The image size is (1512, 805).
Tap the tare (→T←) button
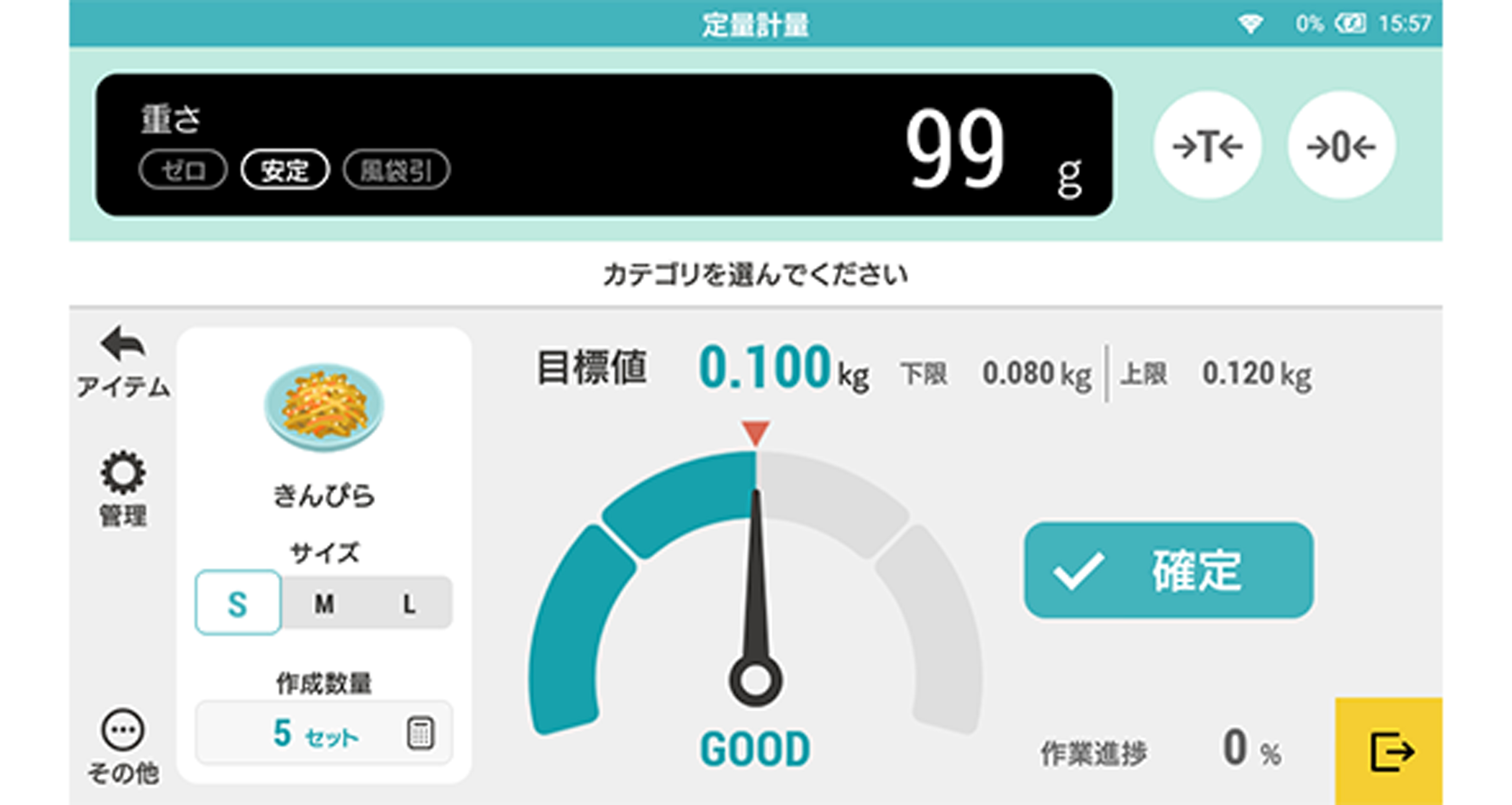click(1207, 146)
